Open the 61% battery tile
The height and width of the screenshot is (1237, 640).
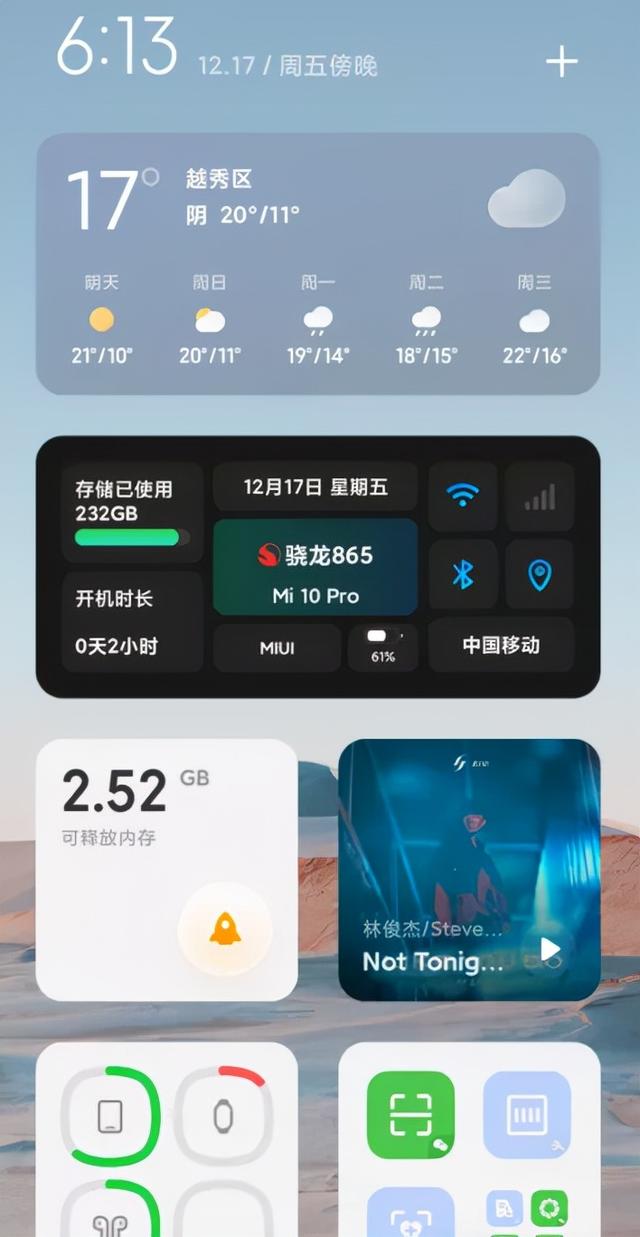[x=383, y=647]
